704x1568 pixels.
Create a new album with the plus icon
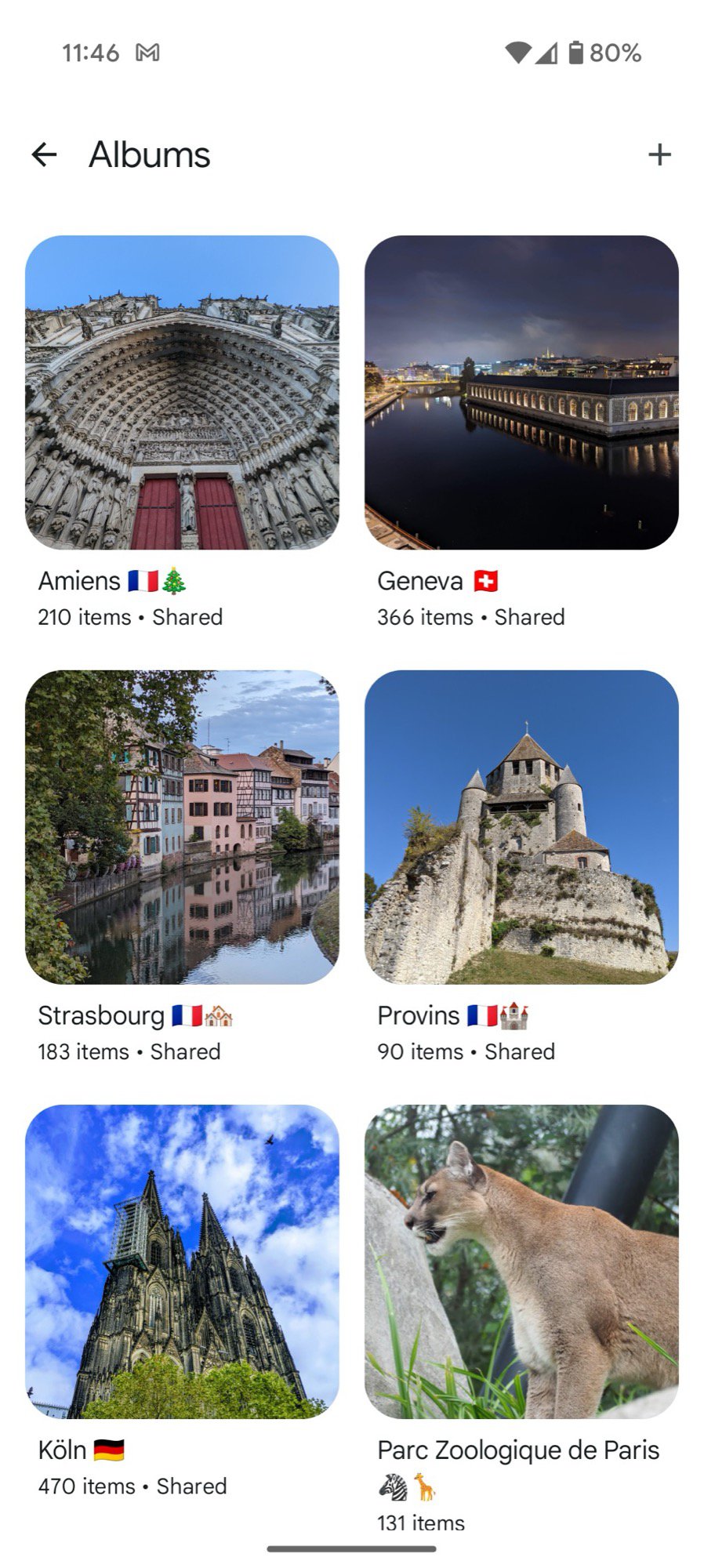(x=659, y=154)
